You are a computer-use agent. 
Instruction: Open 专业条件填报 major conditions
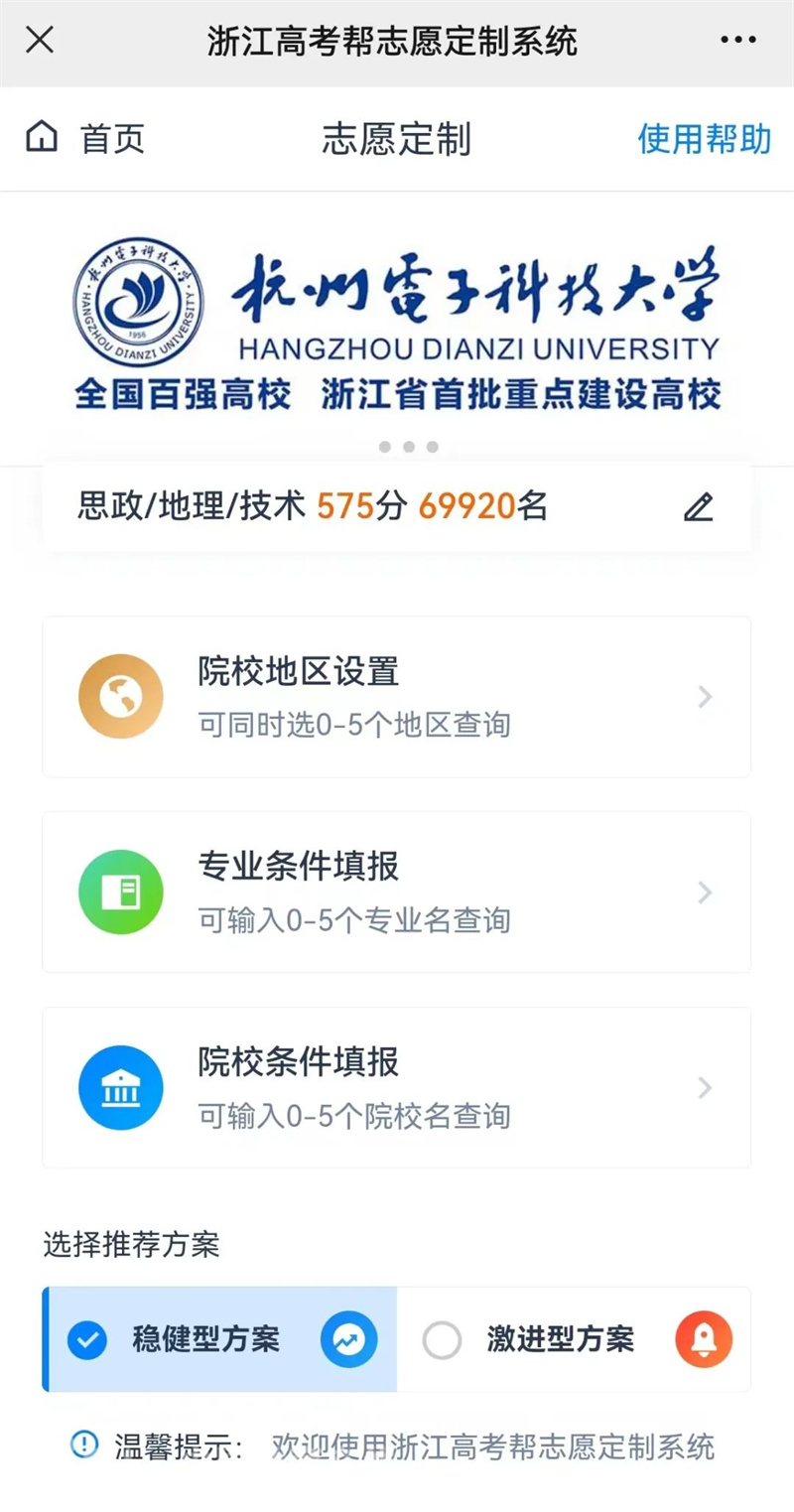(397, 892)
